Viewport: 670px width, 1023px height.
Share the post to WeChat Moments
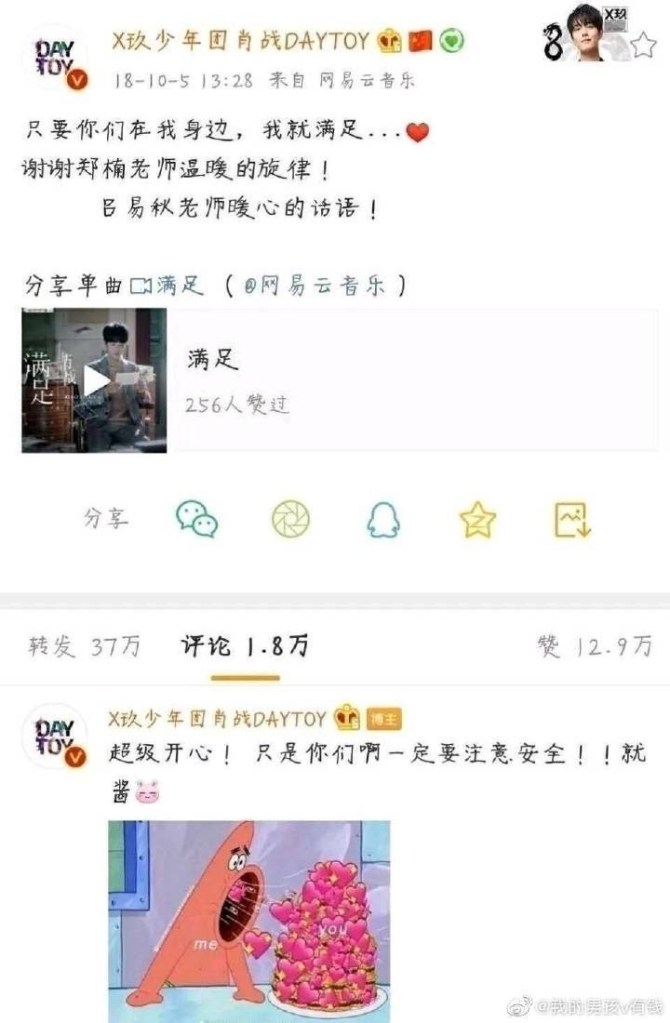coord(290,519)
